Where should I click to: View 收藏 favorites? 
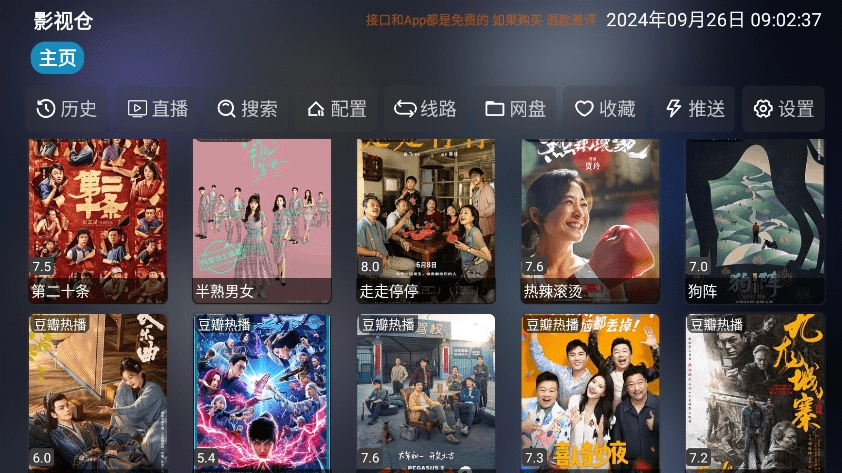(x=605, y=109)
